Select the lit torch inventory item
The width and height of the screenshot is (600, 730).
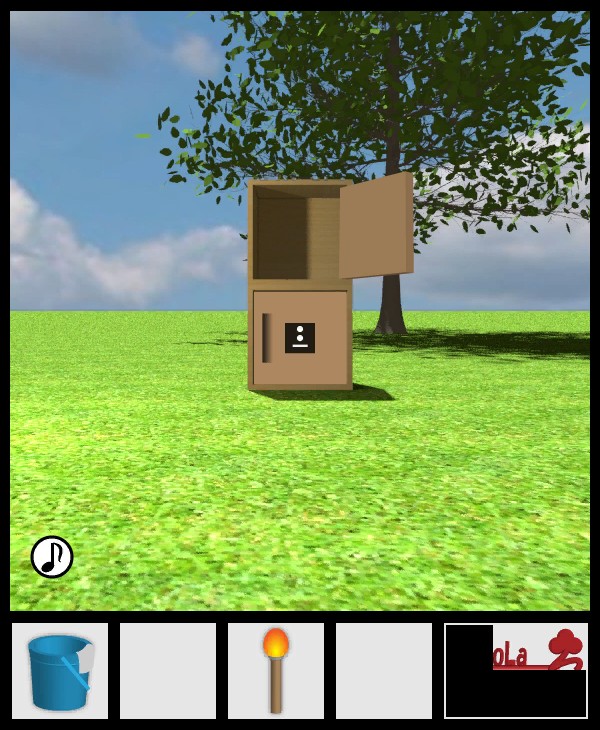tap(276, 671)
